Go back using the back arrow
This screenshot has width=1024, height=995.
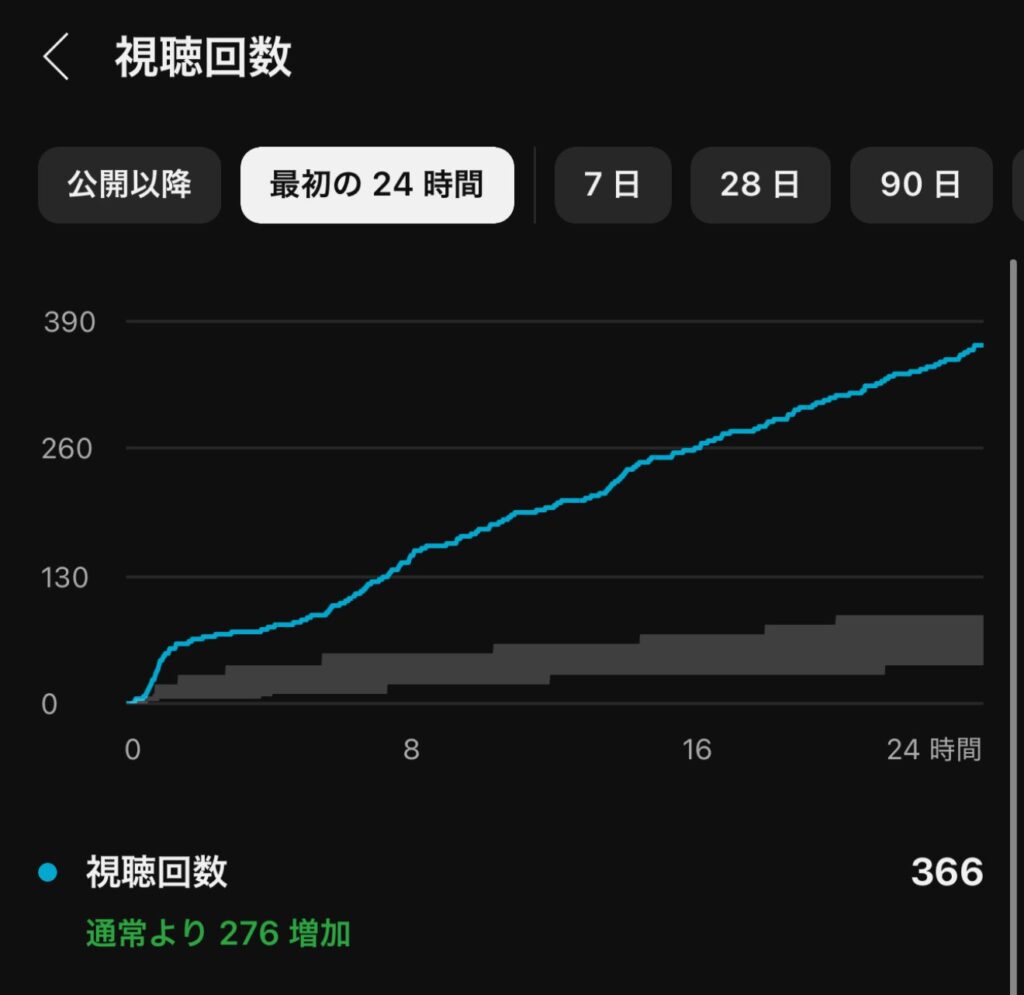(x=56, y=59)
